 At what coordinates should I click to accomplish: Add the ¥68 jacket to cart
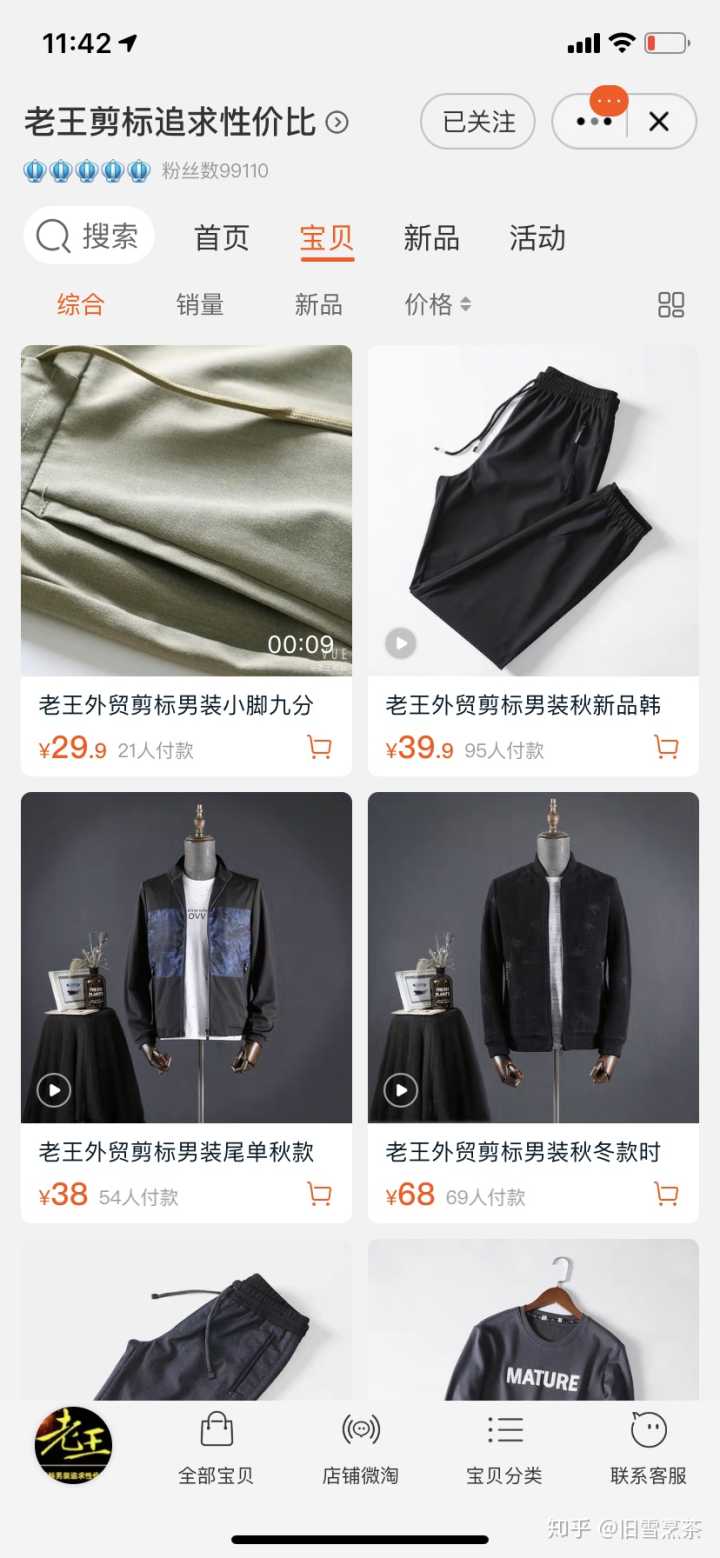click(x=666, y=1193)
